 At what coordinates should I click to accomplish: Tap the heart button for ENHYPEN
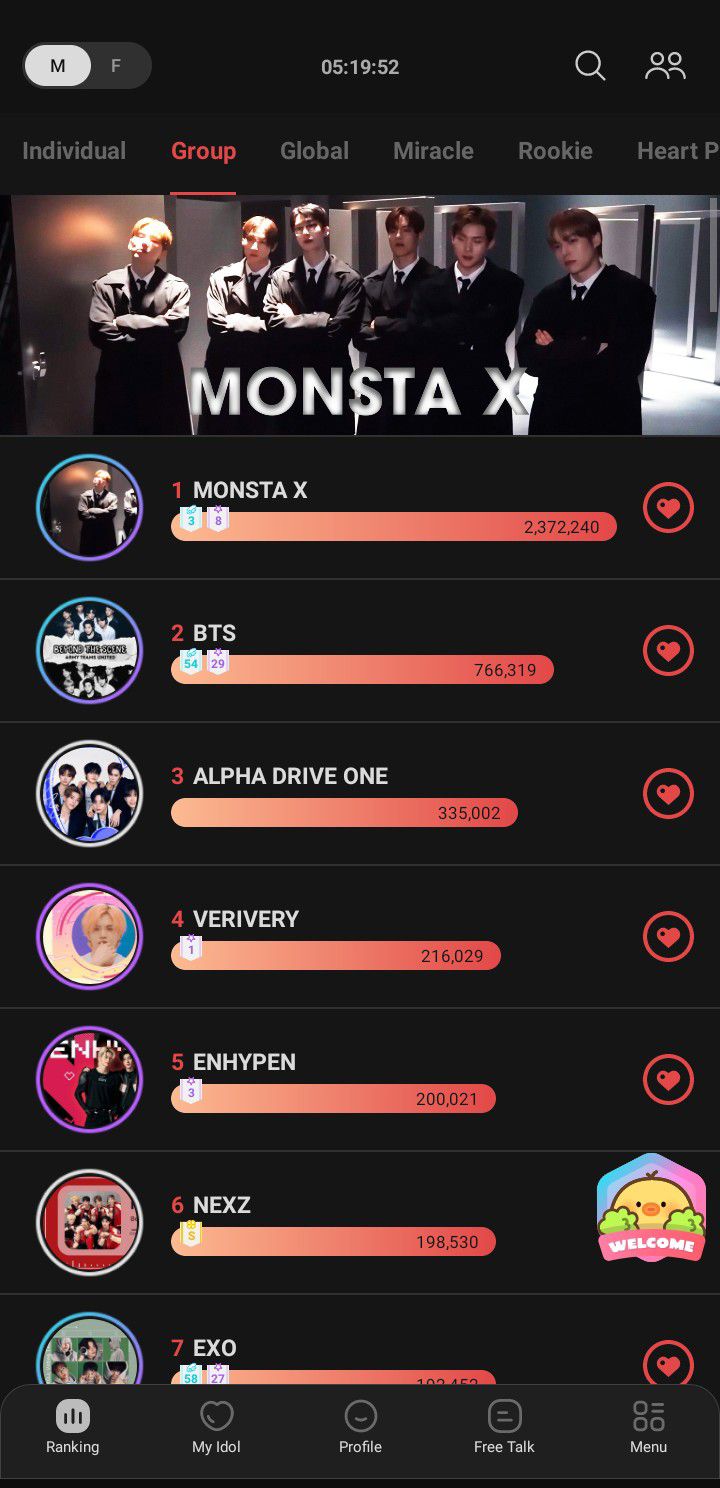[x=668, y=1080]
